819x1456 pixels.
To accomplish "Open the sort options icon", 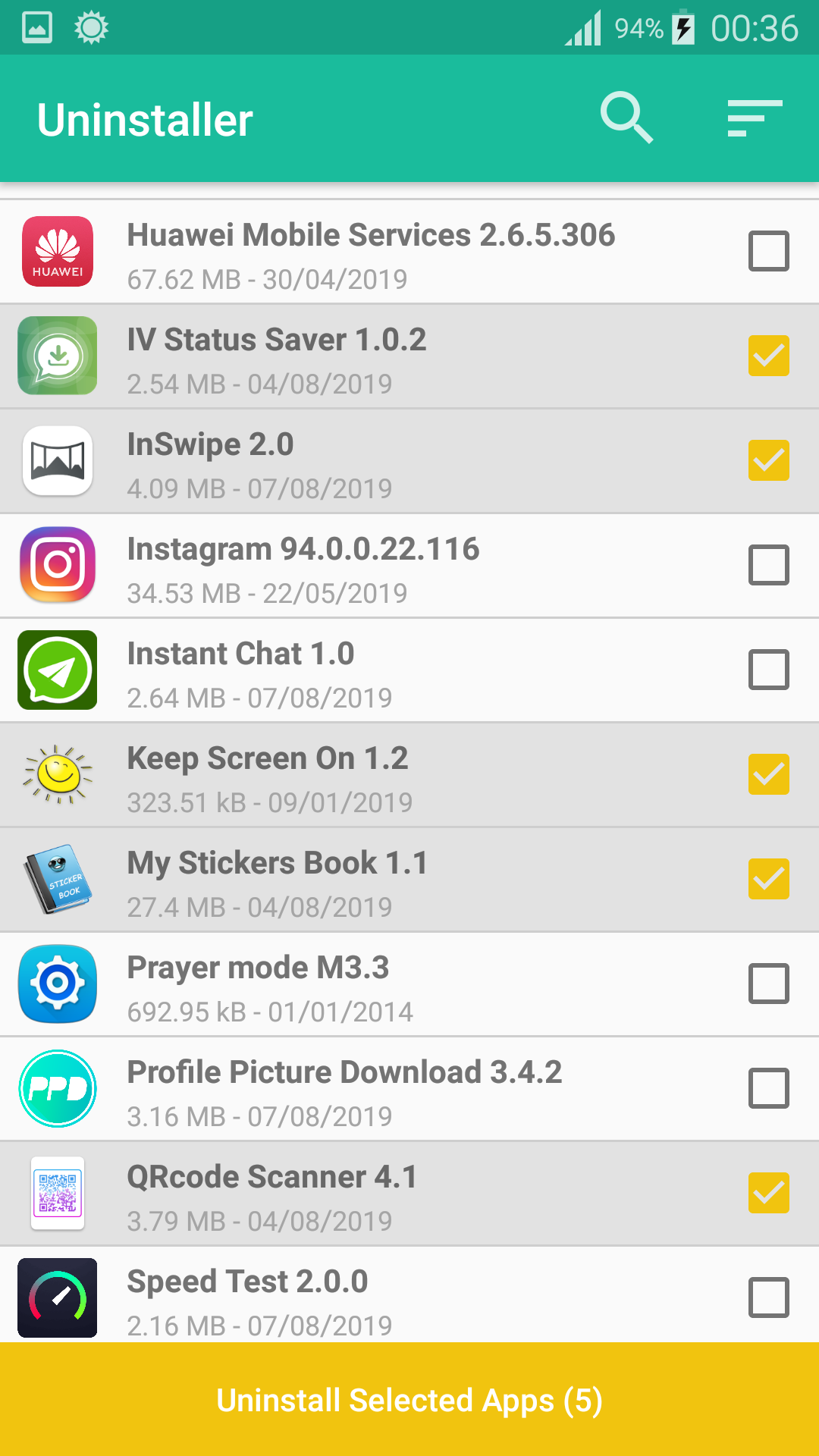I will pos(755,118).
